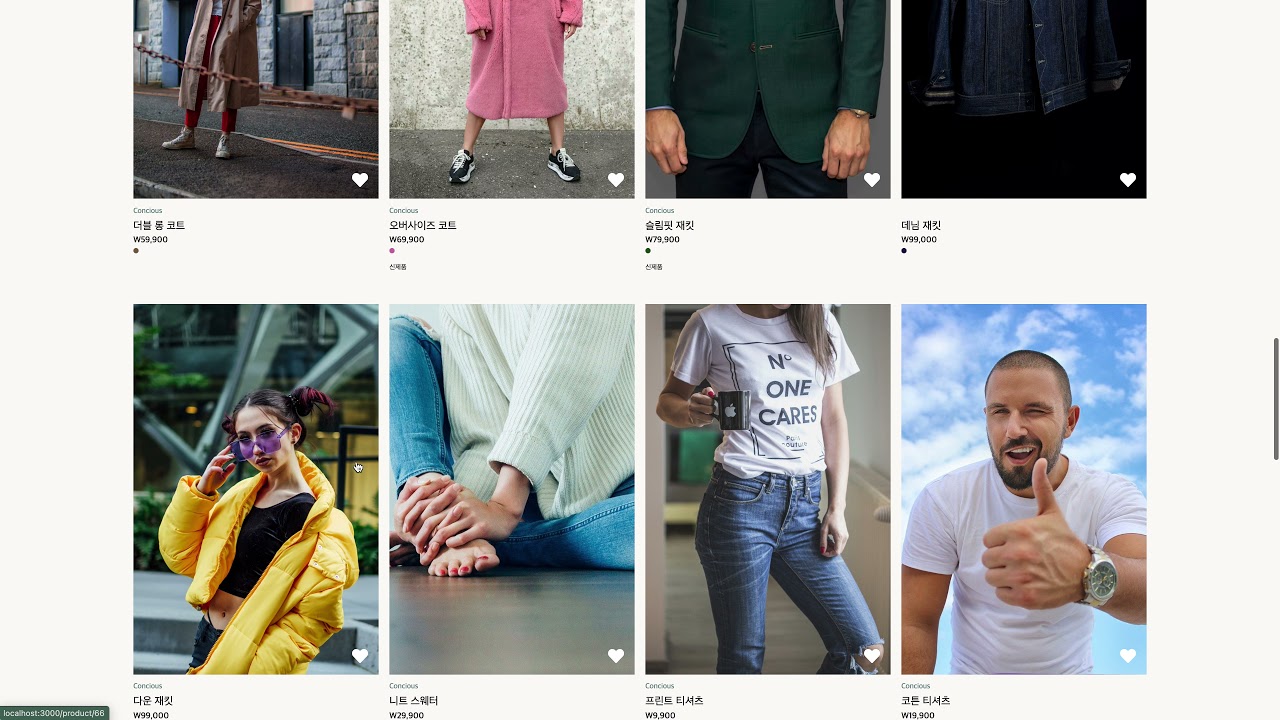This screenshot has height=720, width=1280.
Task: Favorite the 데님 재킷 item
Action: 1128,180
